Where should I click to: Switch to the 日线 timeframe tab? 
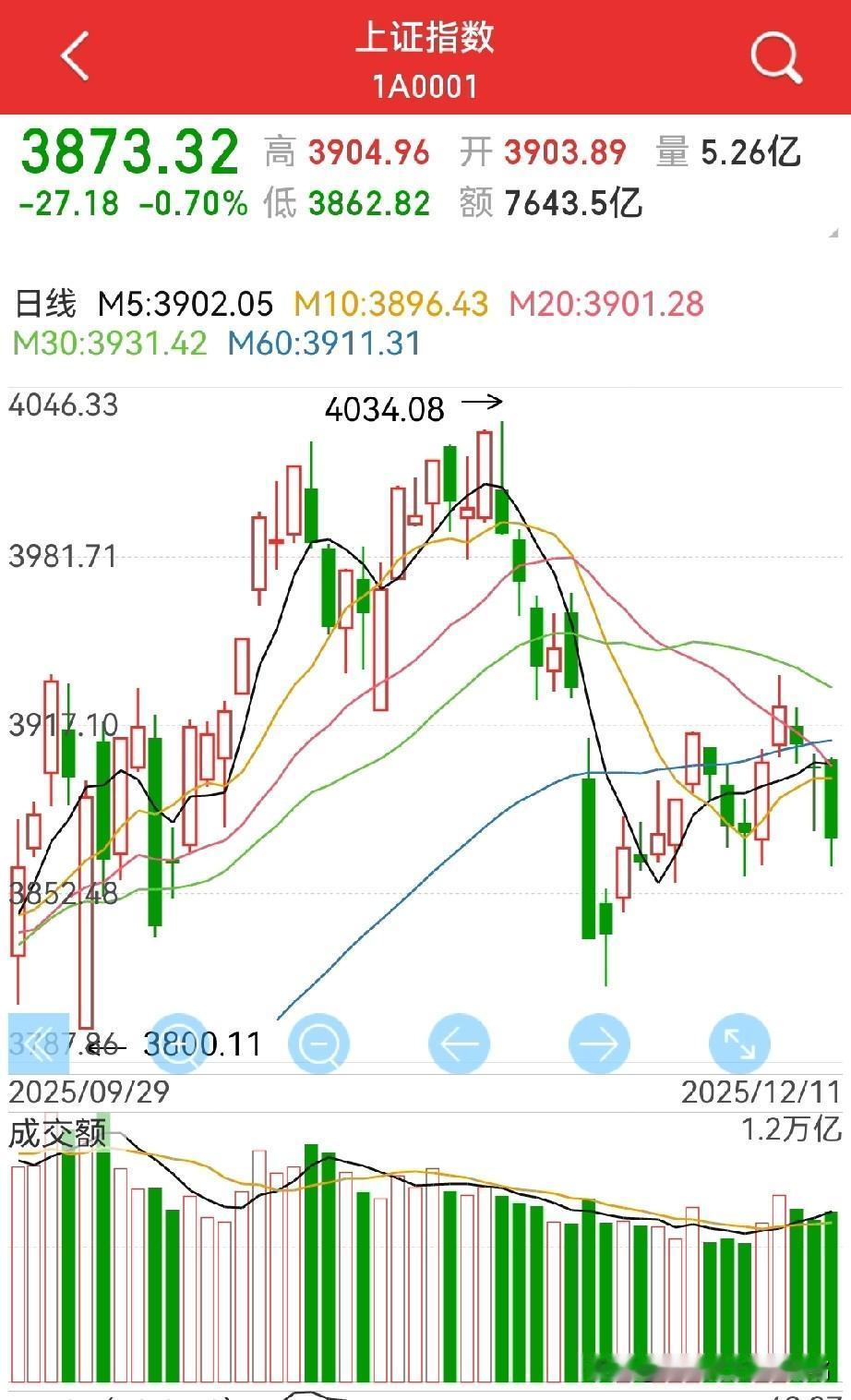click(x=44, y=303)
